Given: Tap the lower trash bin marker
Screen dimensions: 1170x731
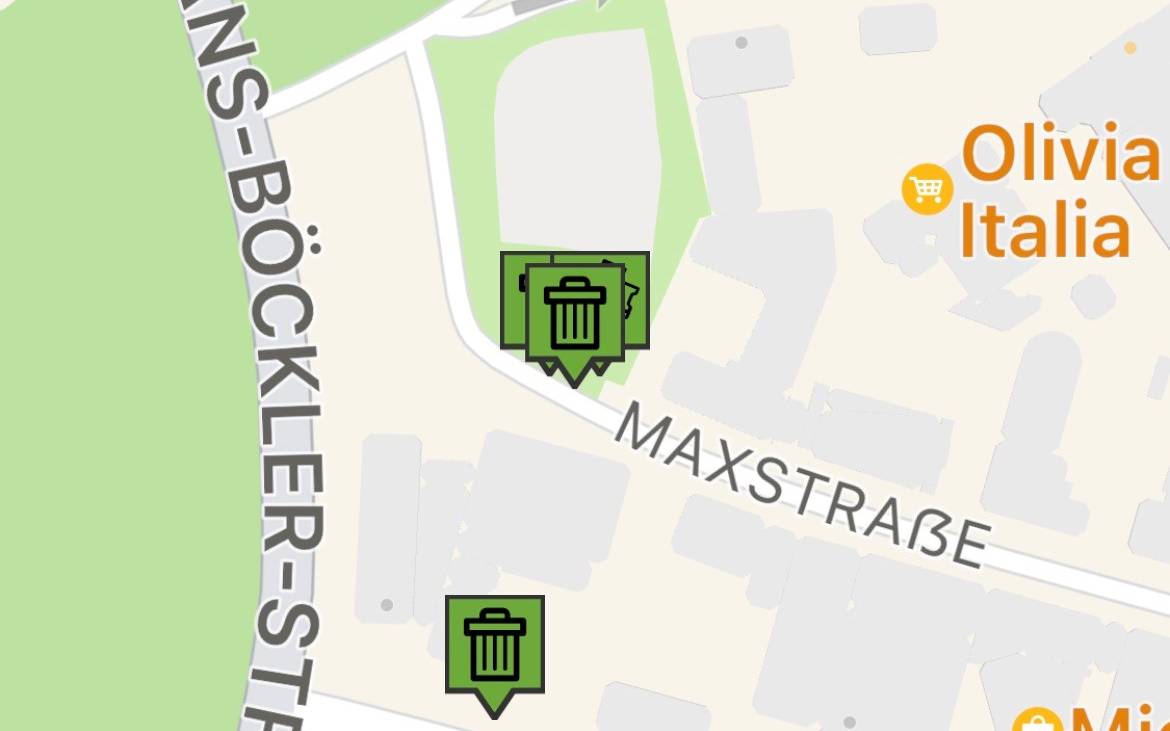Looking at the screenshot, I should (x=494, y=644).
